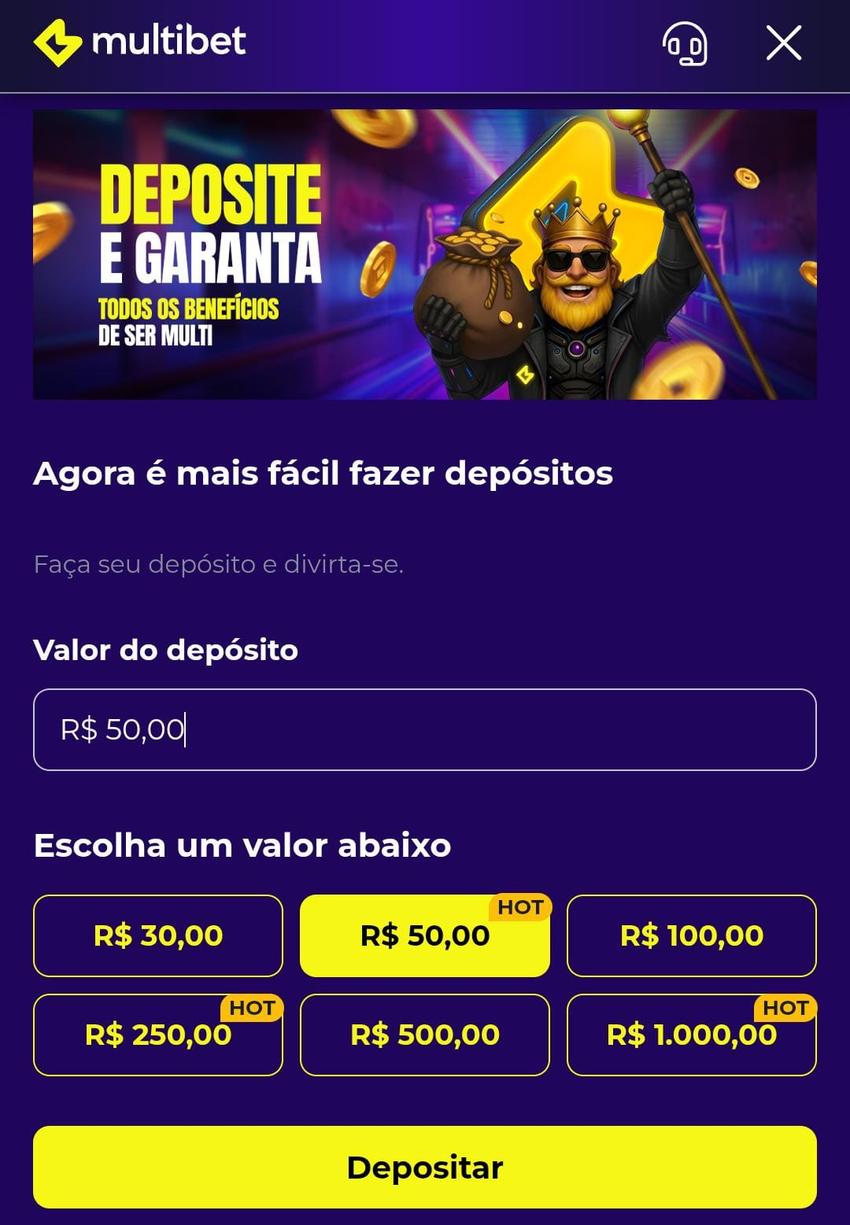Select the R$ 1.000,00 quick amount
This screenshot has height=1225, width=850.
(691, 1035)
